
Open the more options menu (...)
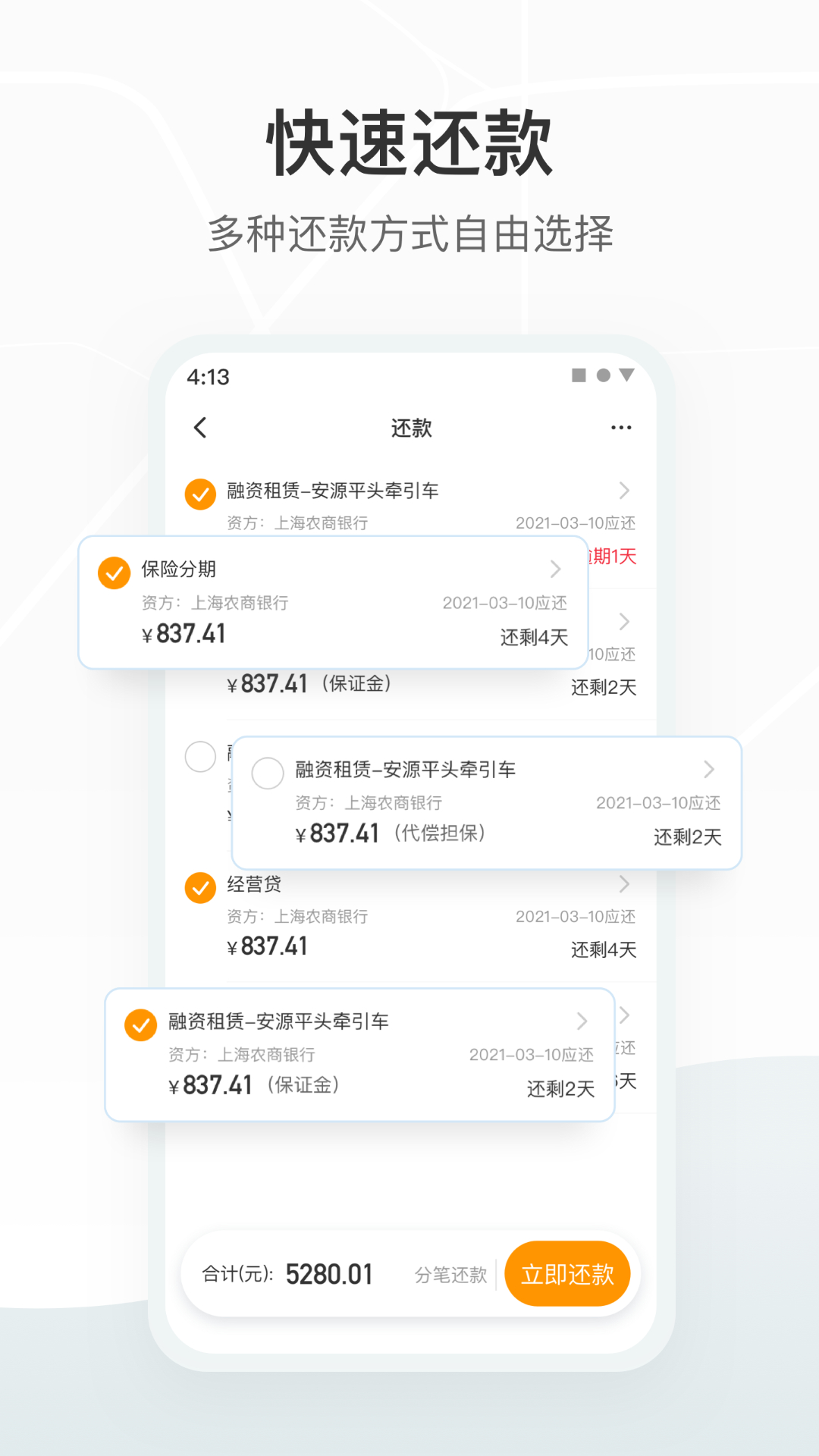620,428
